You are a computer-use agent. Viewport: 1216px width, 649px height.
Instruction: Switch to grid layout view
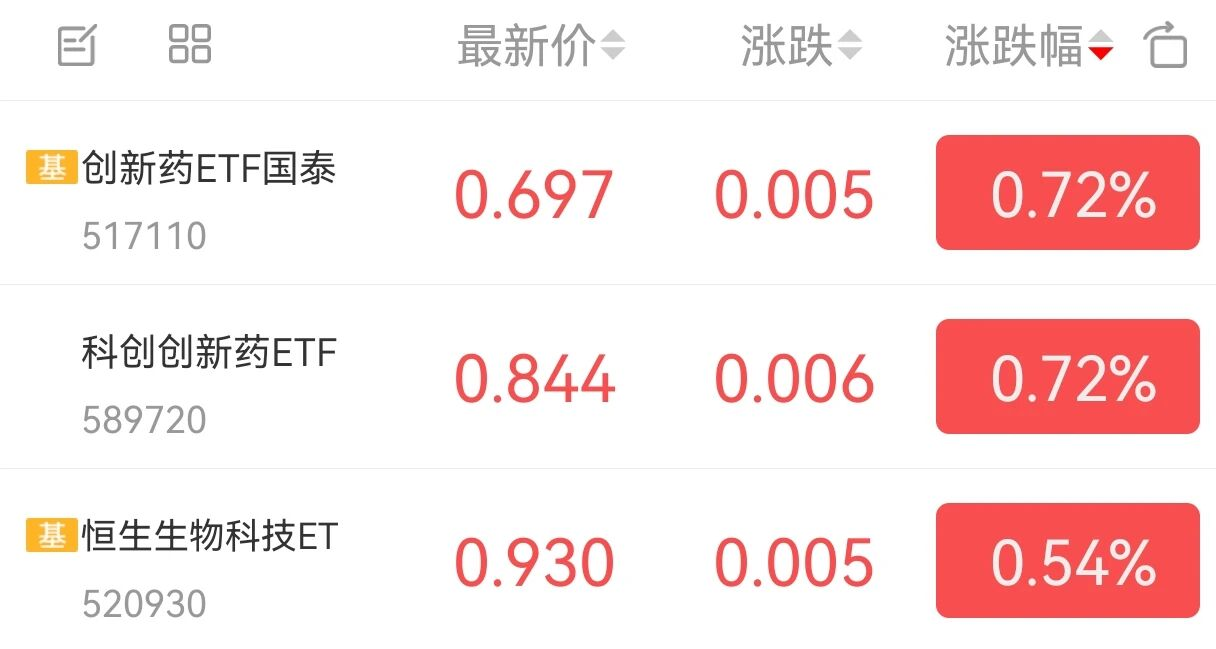(190, 45)
